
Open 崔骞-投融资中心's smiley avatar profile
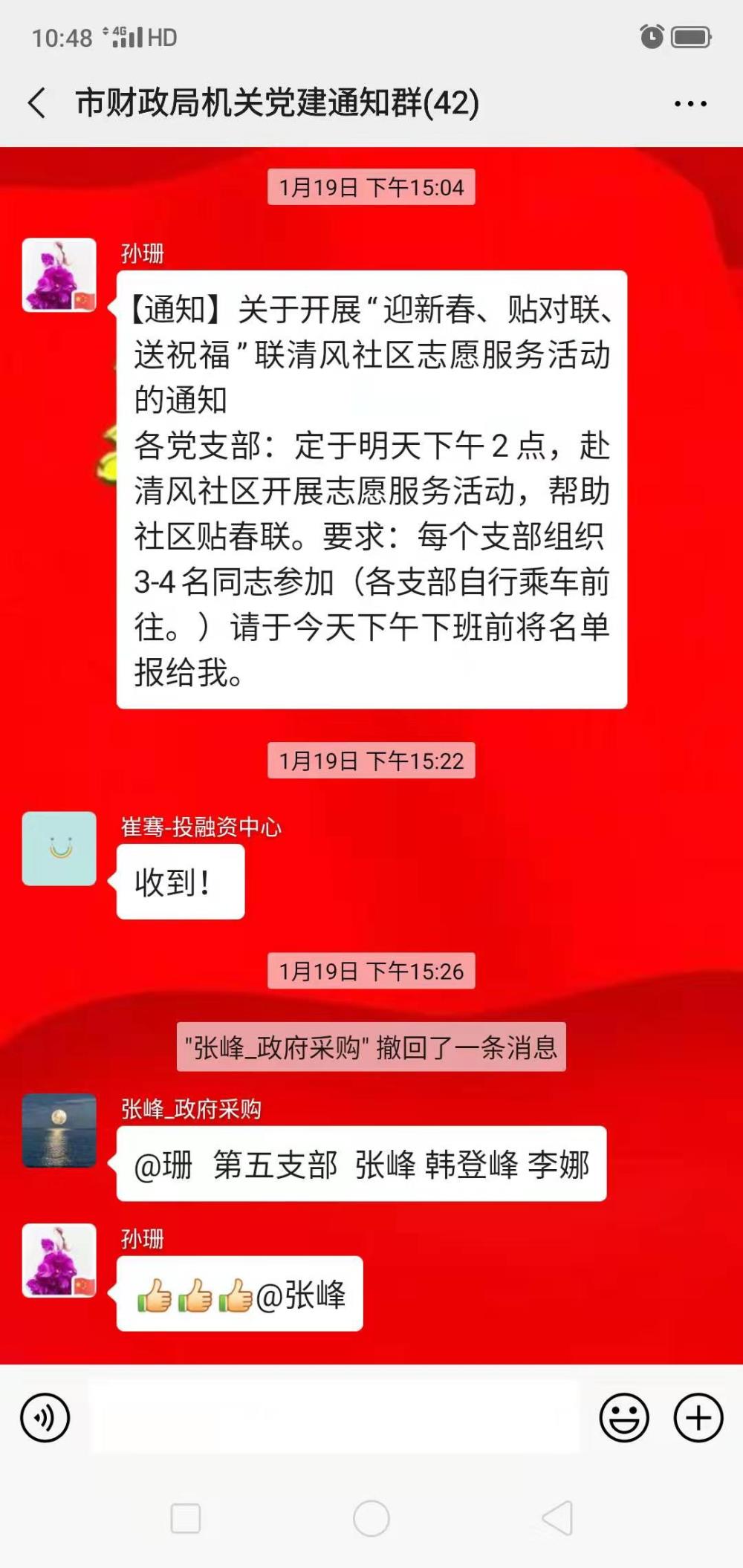(59, 848)
